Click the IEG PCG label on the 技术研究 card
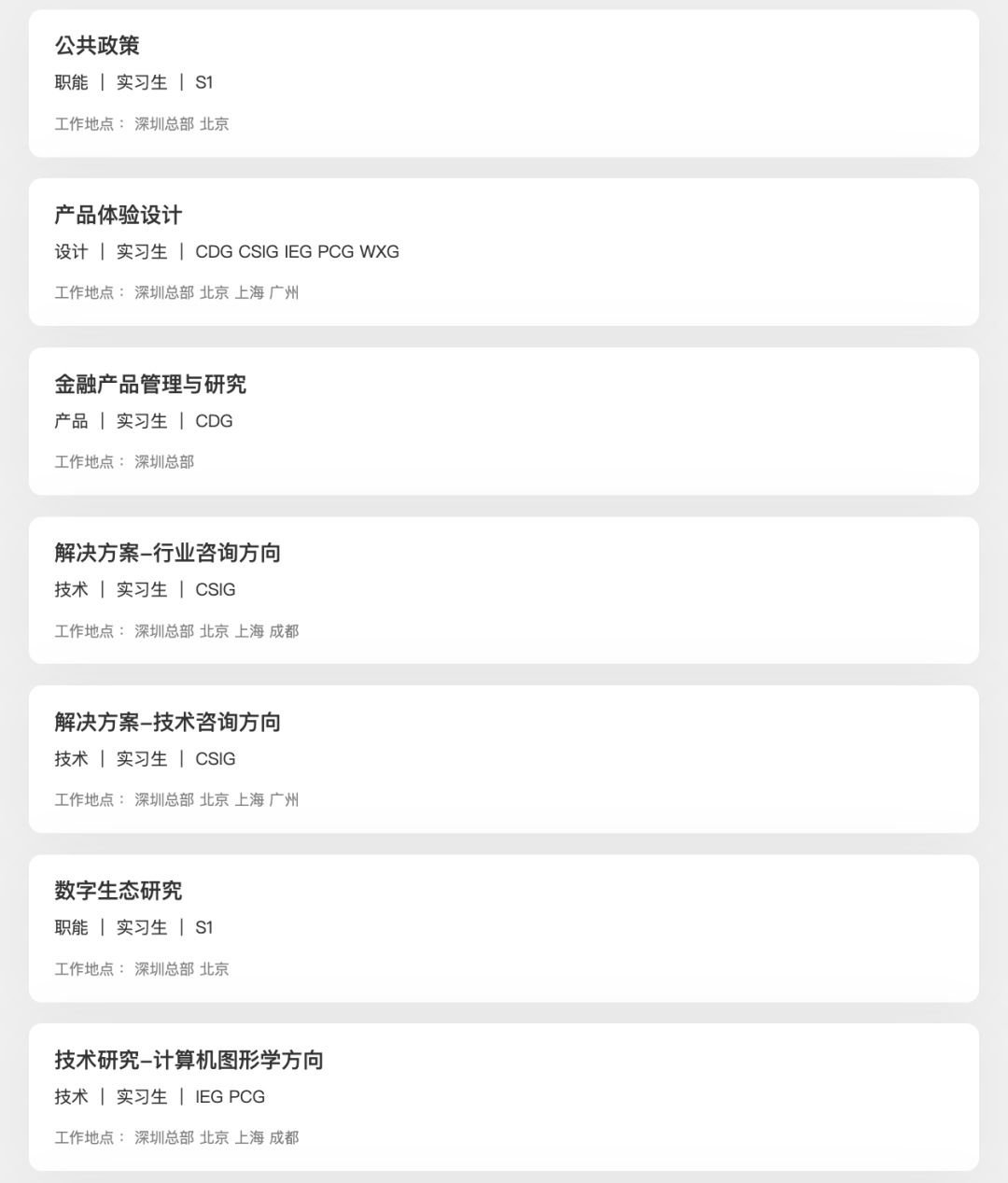 click(x=229, y=1098)
